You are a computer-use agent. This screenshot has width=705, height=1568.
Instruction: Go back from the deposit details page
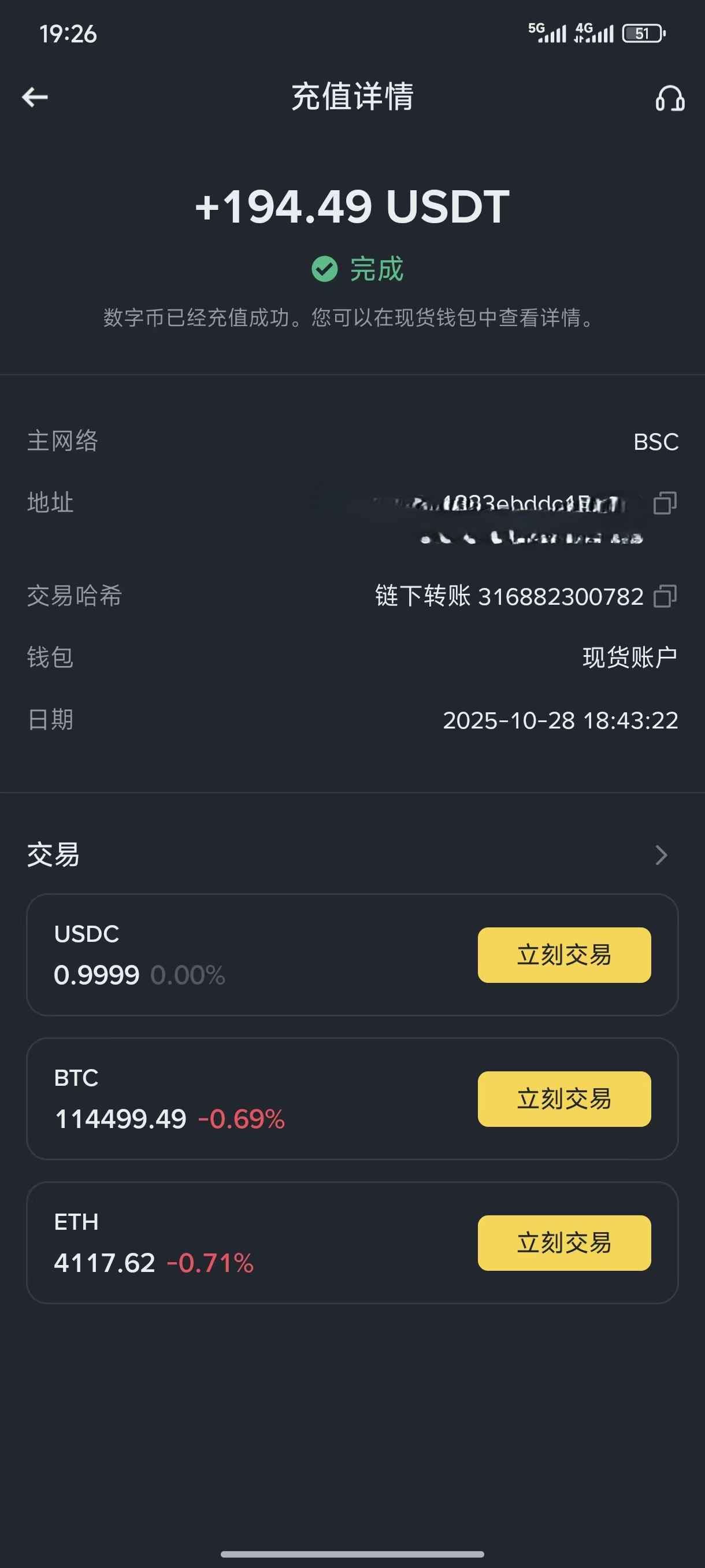tap(35, 97)
